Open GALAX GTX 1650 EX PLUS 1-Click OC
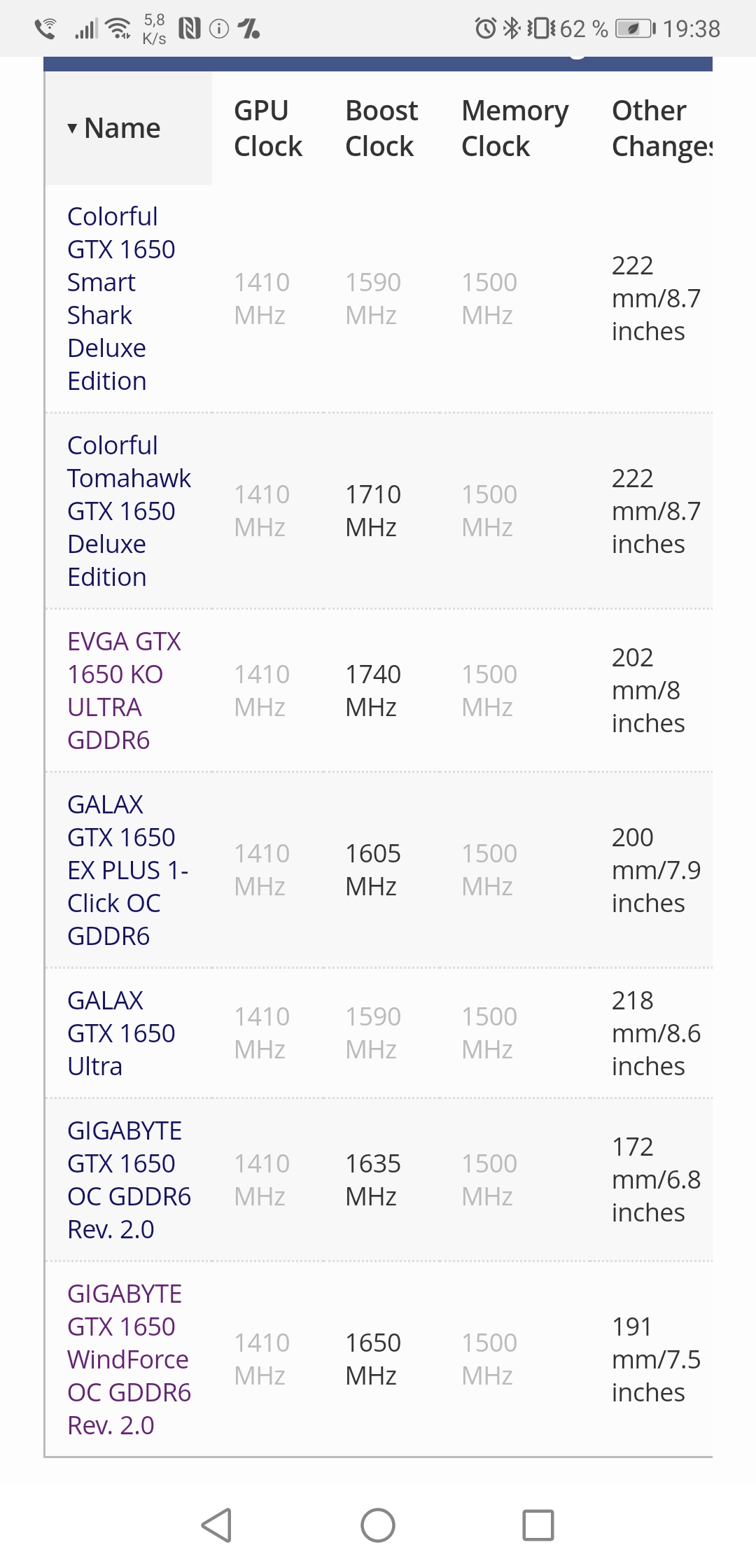This screenshot has height=1568, width=756. [127, 870]
